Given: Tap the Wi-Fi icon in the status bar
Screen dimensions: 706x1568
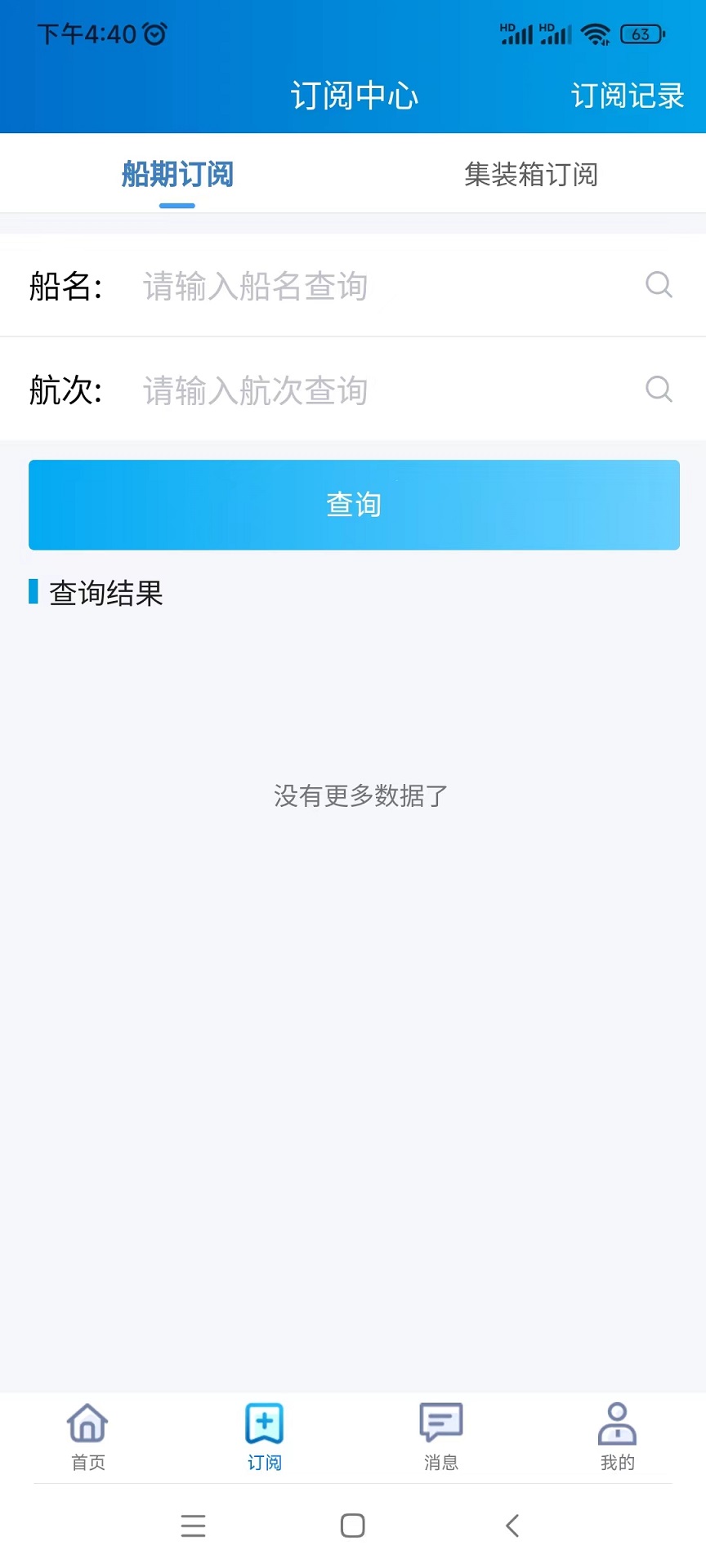Looking at the screenshot, I should (596, 34).
